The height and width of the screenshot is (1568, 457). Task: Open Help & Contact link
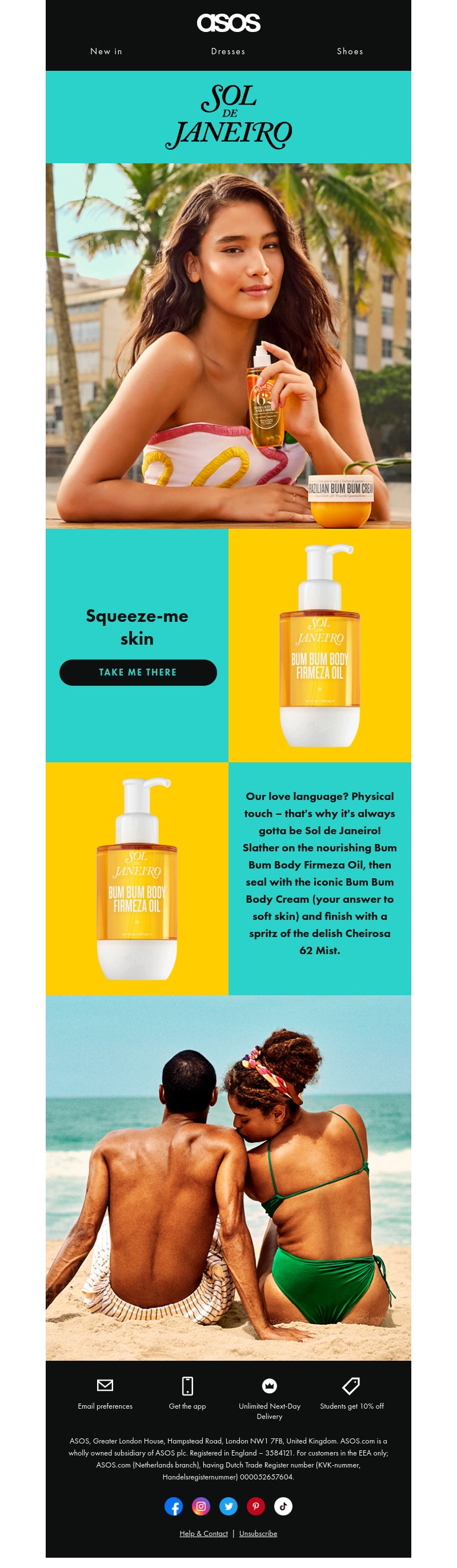(x=203, y=1533)
